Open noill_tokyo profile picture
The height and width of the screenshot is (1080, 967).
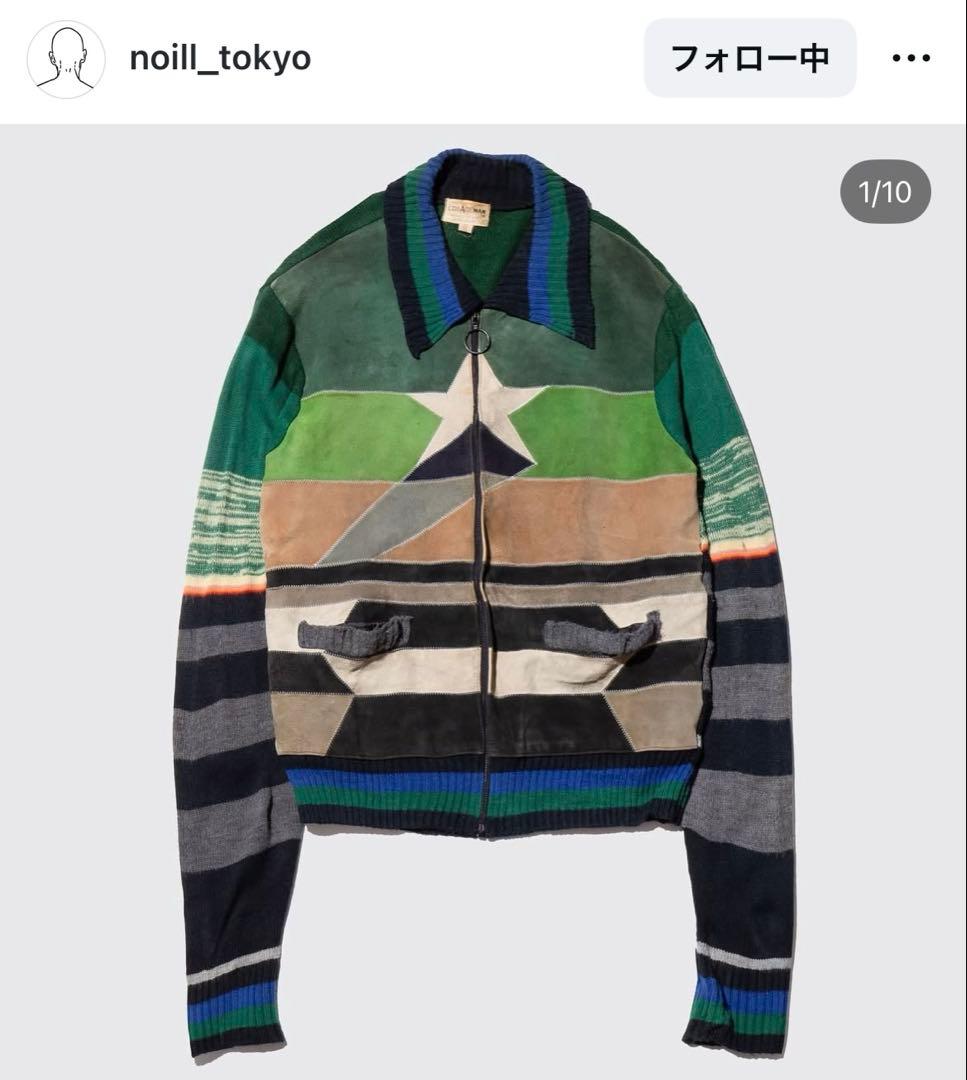[66, 58]
